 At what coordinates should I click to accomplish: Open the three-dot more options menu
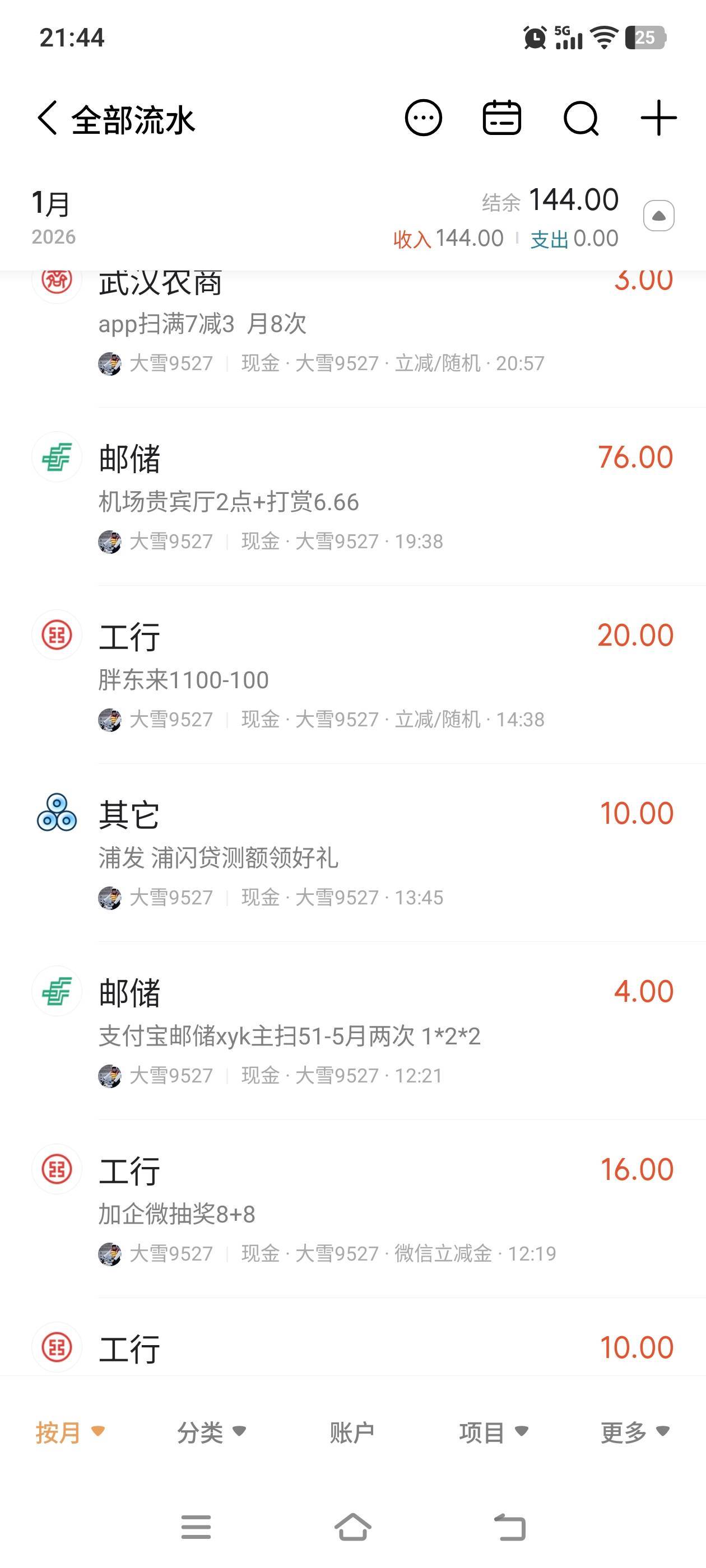(424, 118)
